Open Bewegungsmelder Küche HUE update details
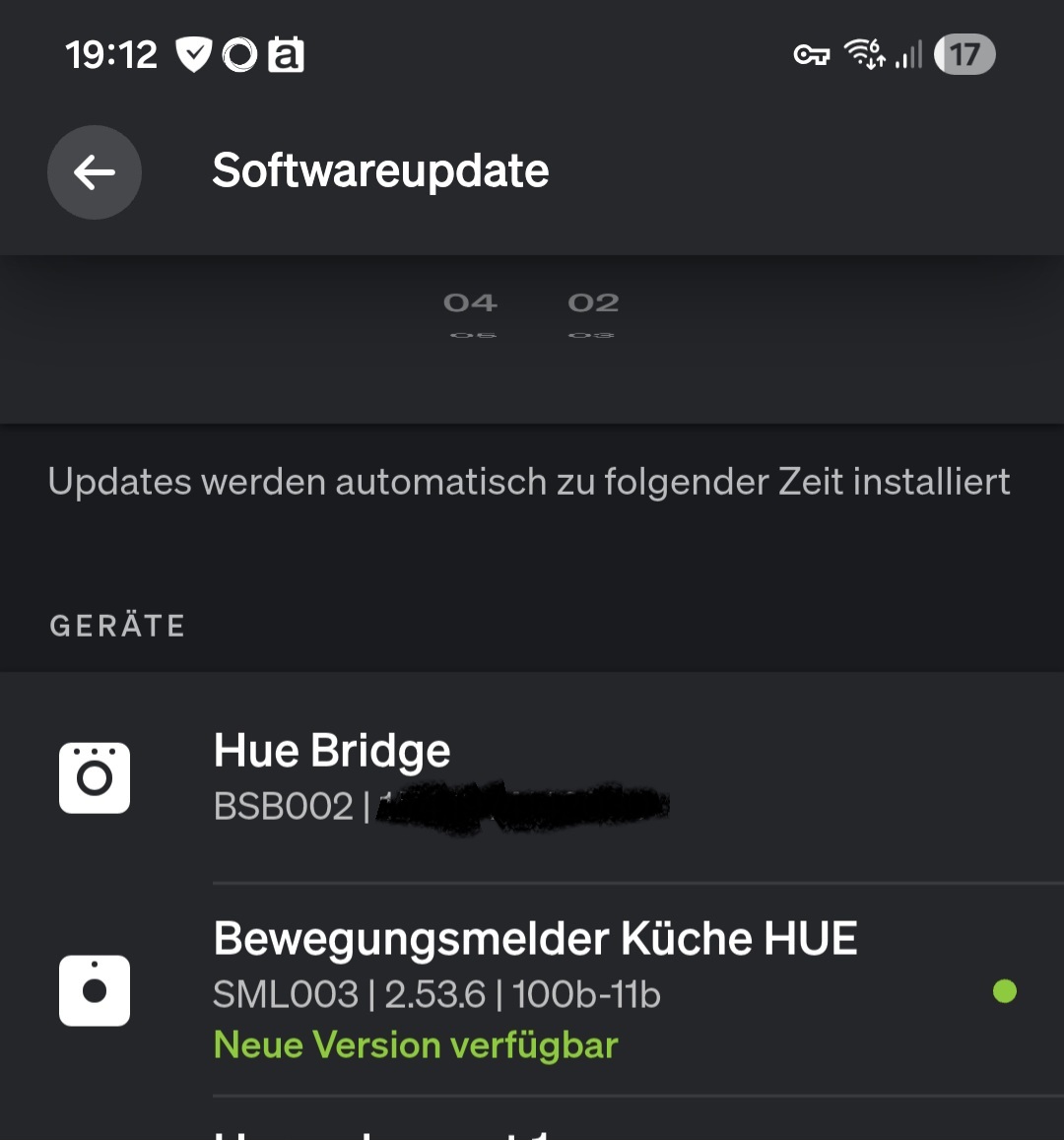This screenshot has width=1064, height=1140. (532, 990)
